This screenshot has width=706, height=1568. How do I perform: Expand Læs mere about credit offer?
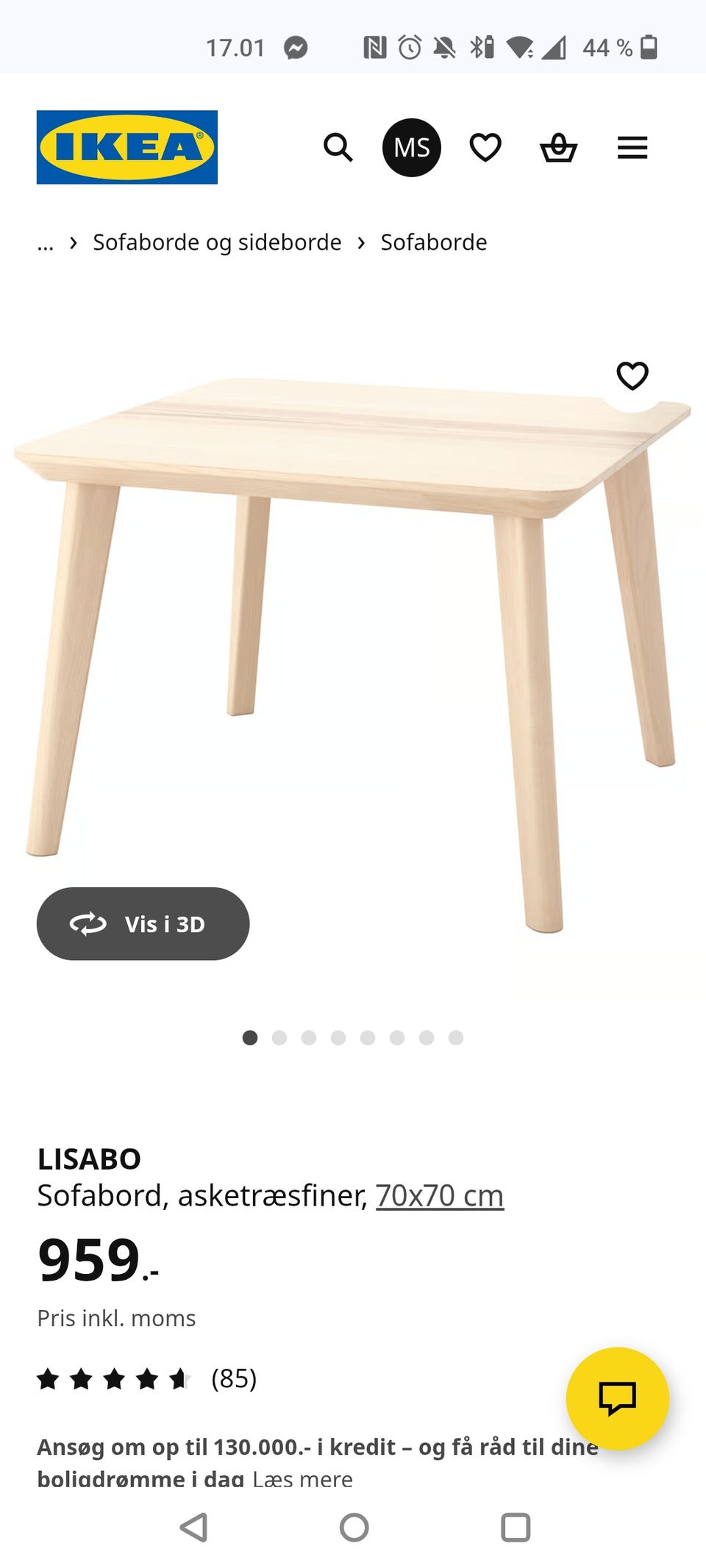click(x=302, y=1478)
